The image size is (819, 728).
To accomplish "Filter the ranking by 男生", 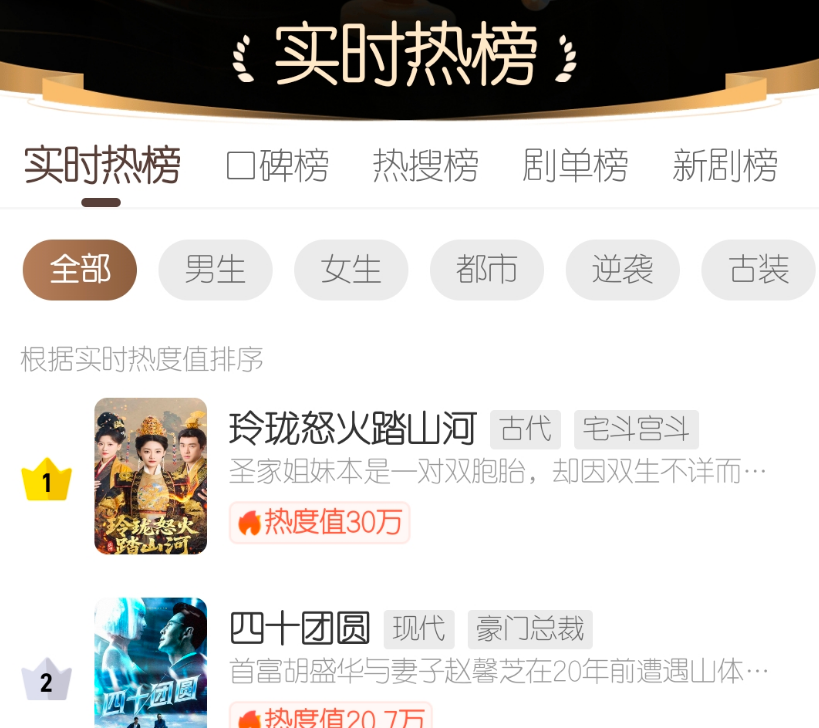I will (215, 270).
